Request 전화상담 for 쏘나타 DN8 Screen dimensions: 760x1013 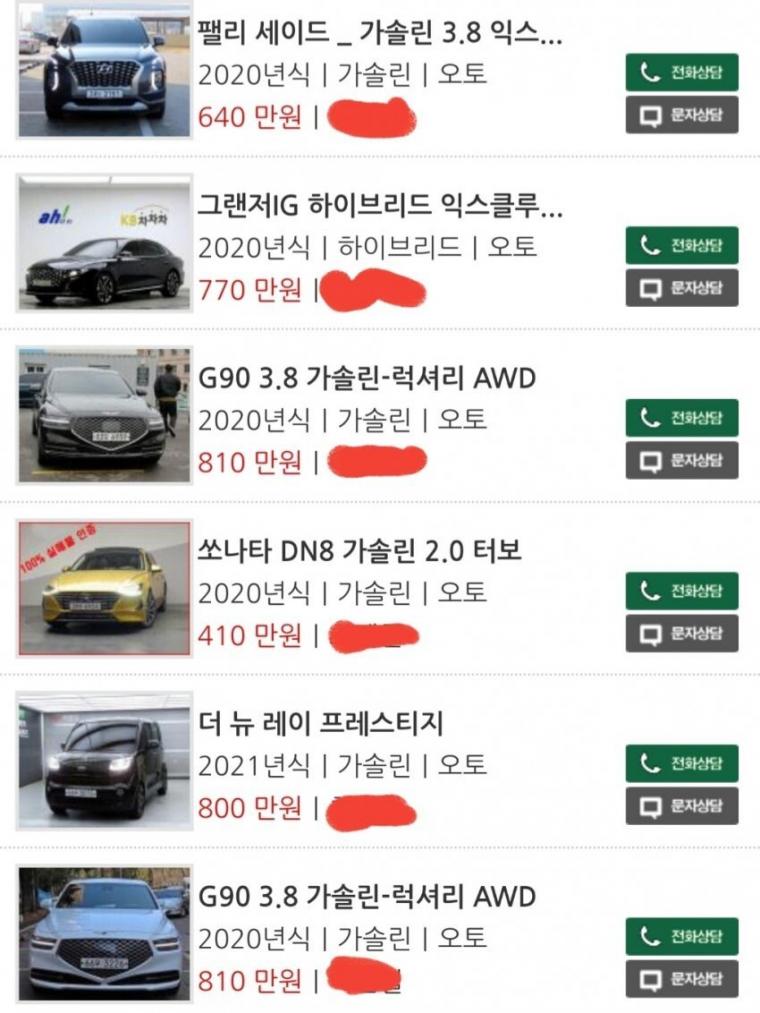pyautogui.click(x=682, y=591)
